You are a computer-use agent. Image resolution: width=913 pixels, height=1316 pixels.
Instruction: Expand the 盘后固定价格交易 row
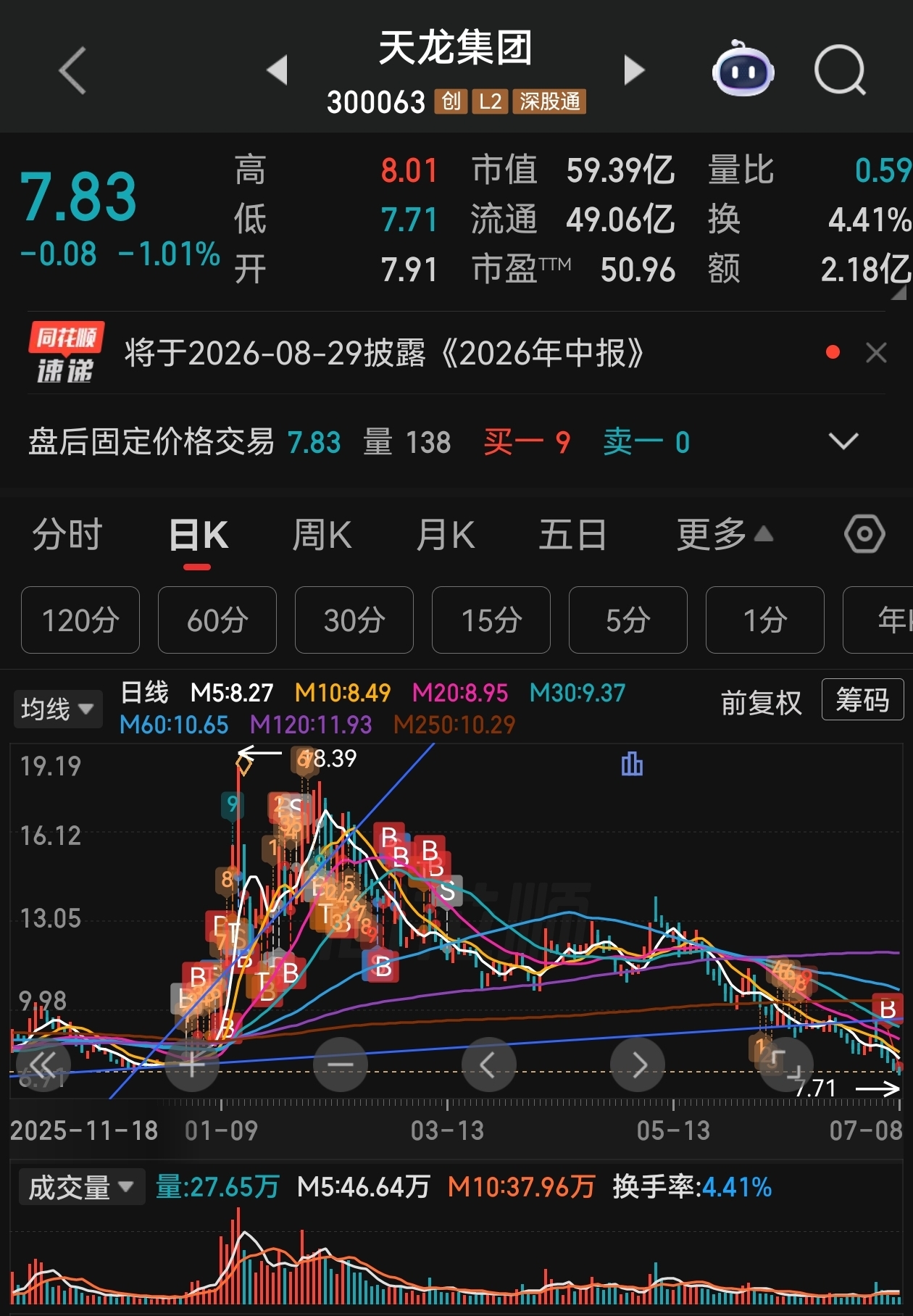pos(843,441)
